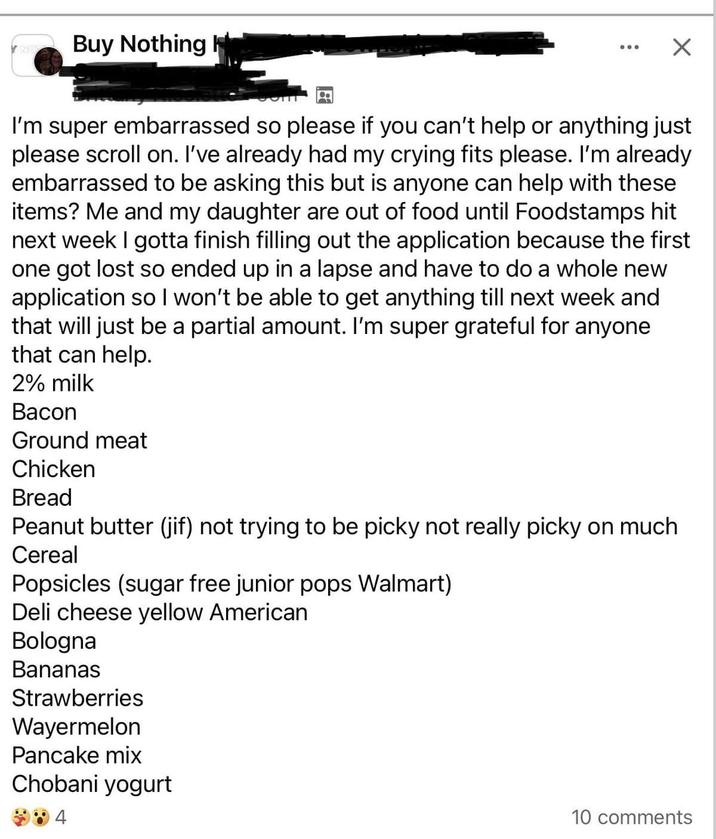Open the Buy Nothing group page
This screenshot has height=839, width=716.
(x=140, y=44)
